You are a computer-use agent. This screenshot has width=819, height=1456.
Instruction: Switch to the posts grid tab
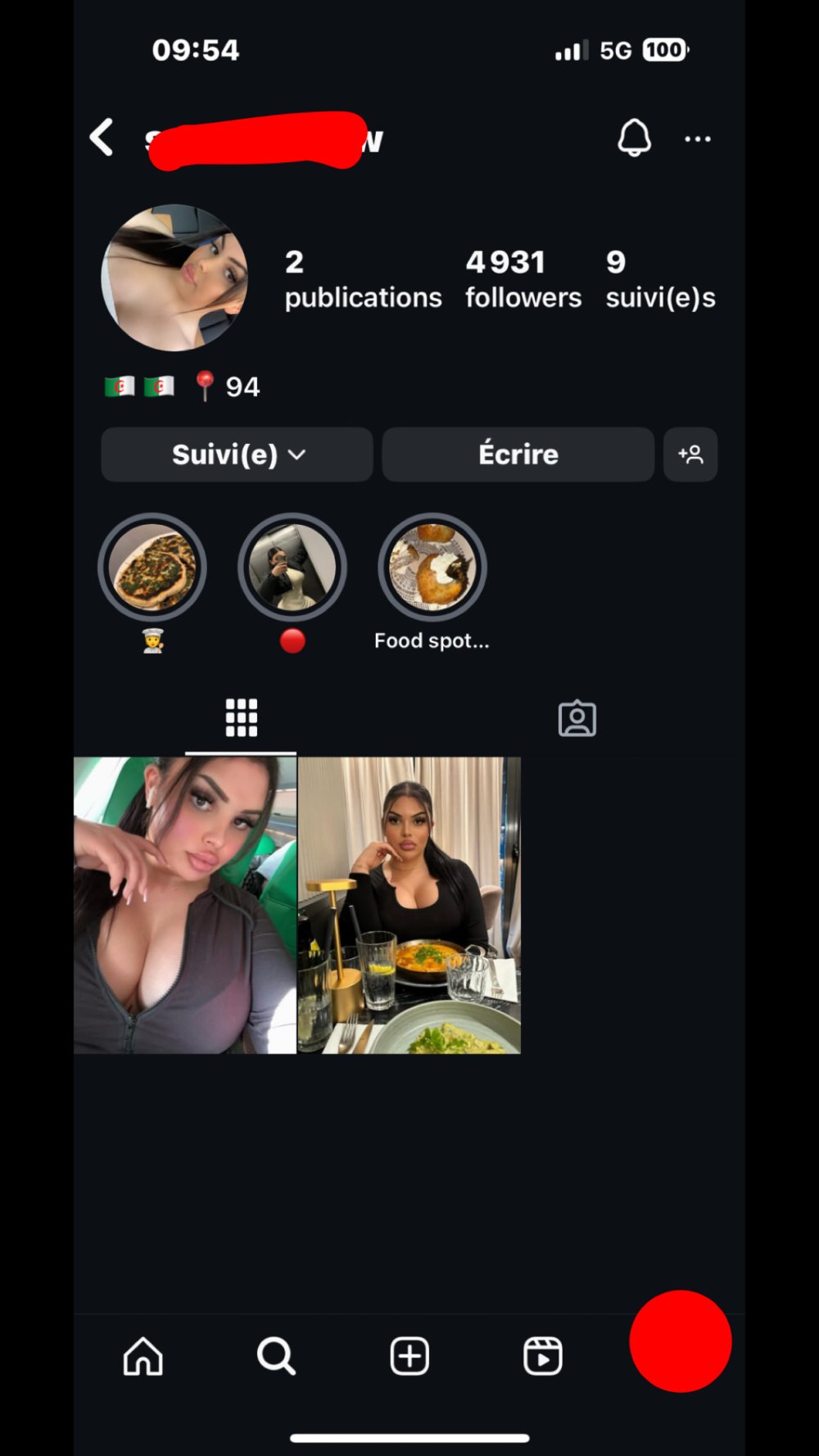click(242, 718)
